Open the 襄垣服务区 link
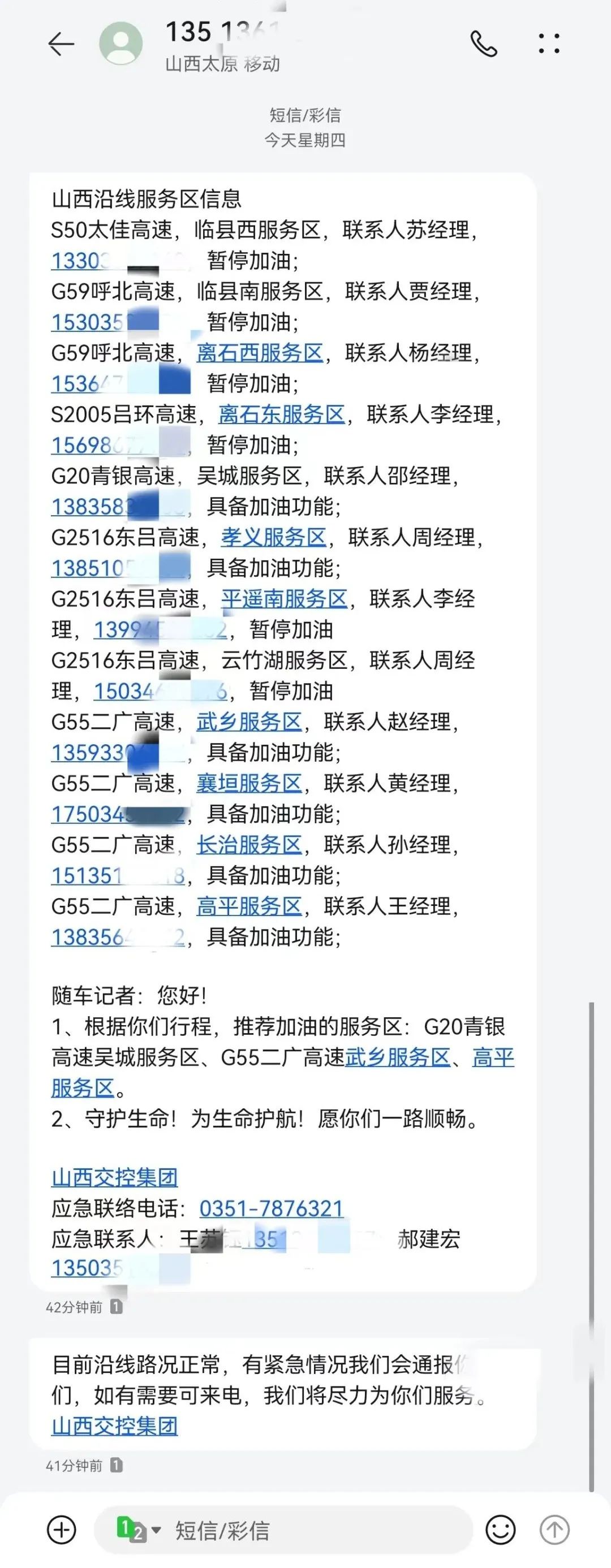This screenshot has width=611, height=1568. (248, 783)
